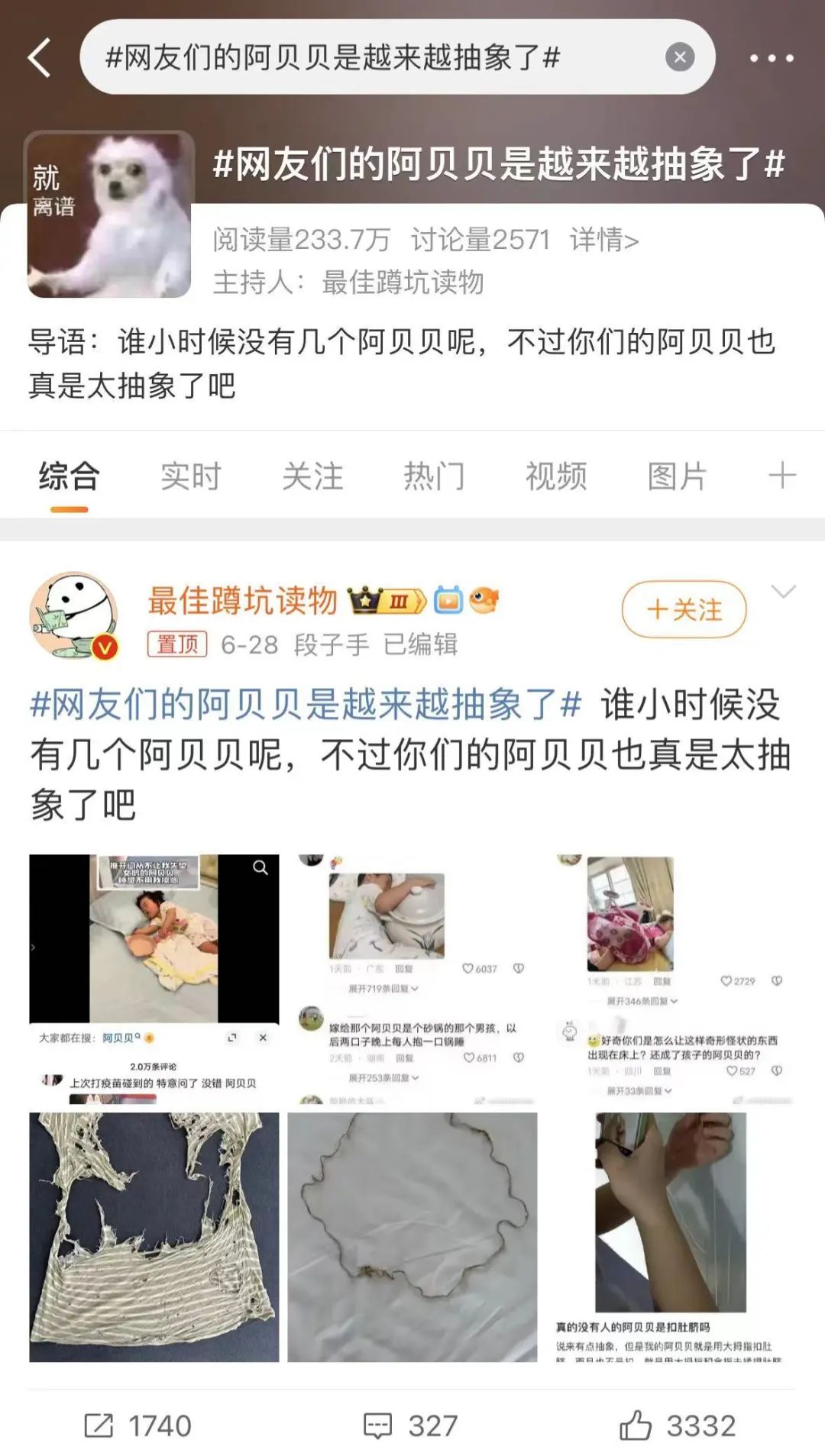Open the three-dot overflow menu
The height and width of the screenshot is (1456, 825).
click(x=771, y=58)
